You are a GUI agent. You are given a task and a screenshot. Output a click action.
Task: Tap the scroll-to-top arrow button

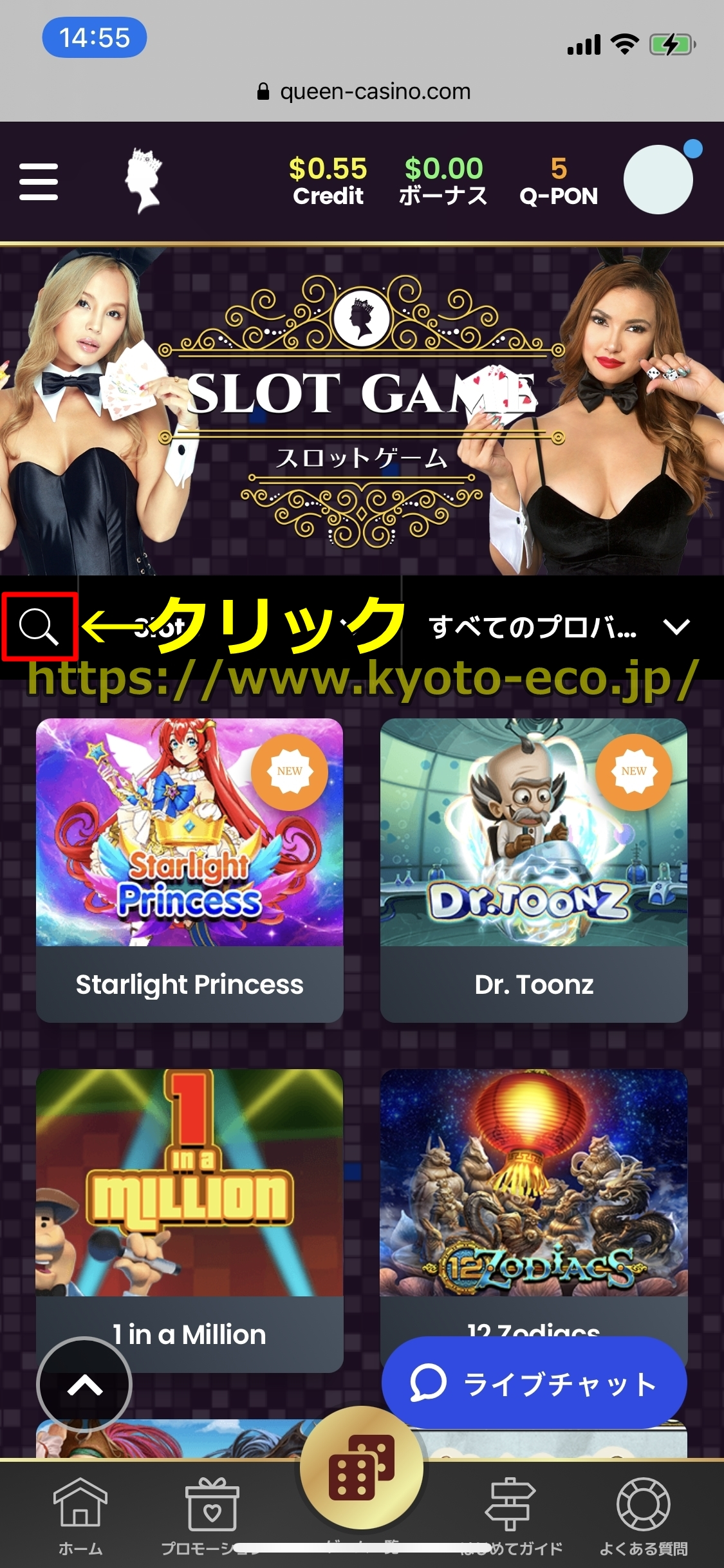(x=84, y=1384)
